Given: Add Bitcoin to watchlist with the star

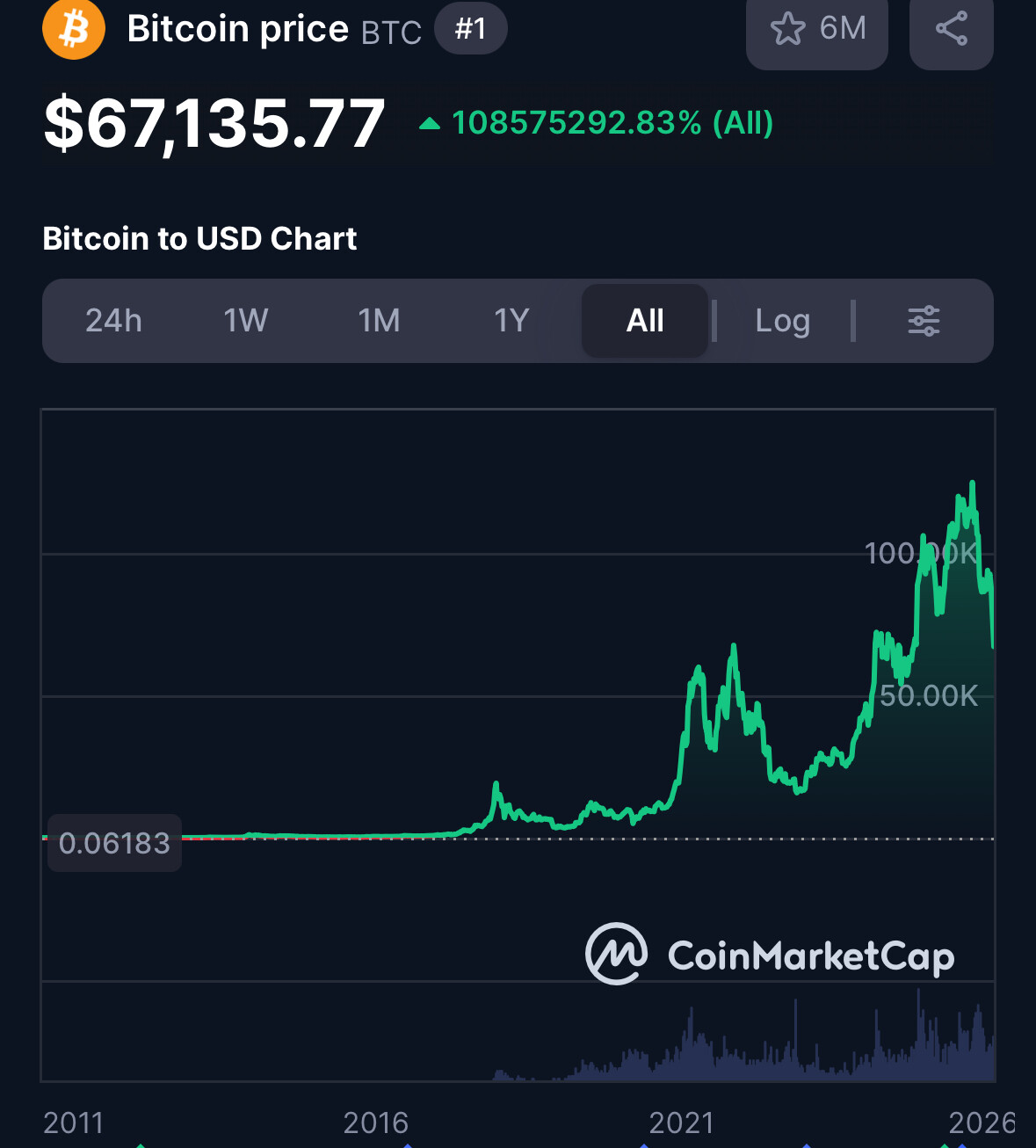Looking at the screenshot, I should click(788, 29).
